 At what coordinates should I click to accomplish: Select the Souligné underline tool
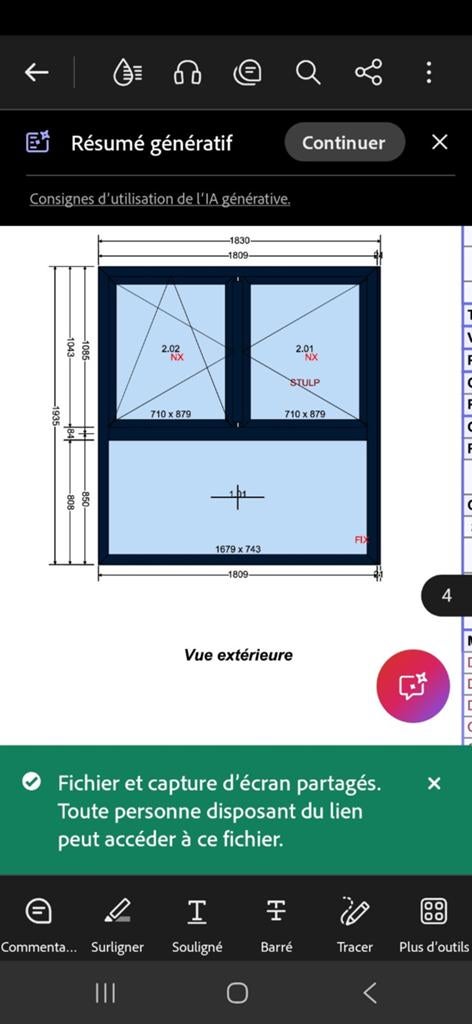pos(197,927)
